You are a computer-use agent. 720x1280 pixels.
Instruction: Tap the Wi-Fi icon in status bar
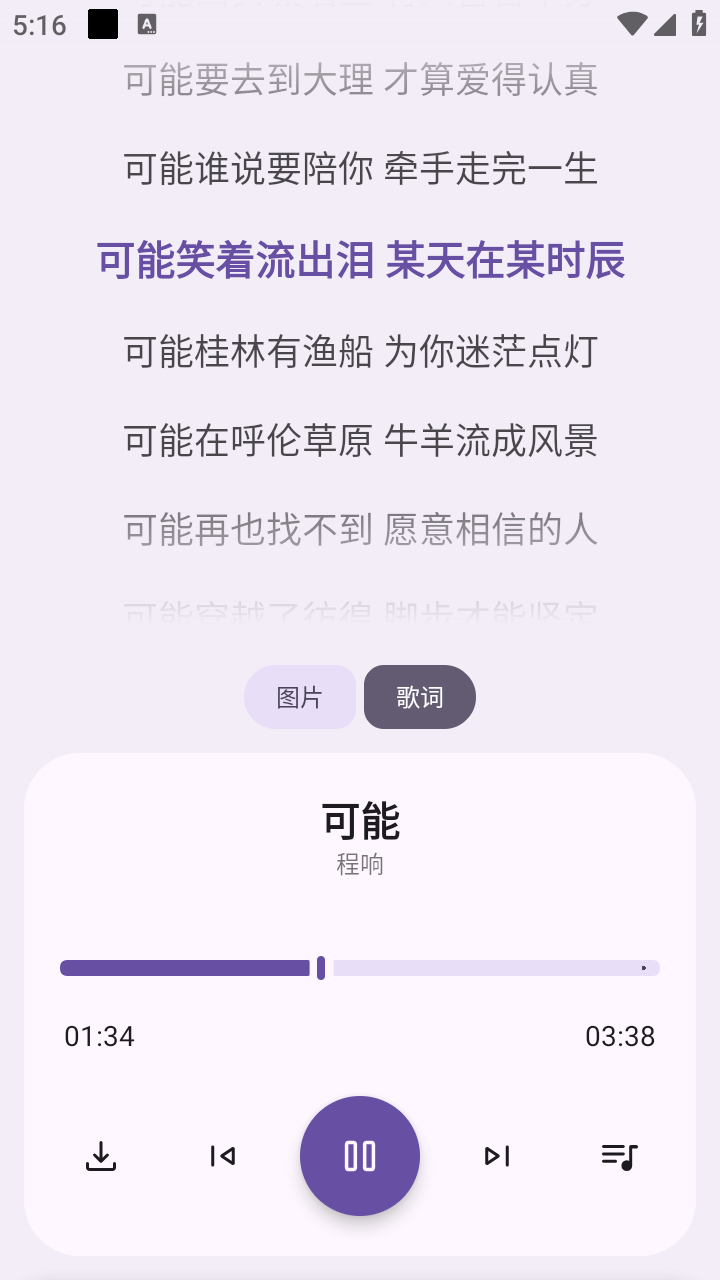(x=633, y=24)
